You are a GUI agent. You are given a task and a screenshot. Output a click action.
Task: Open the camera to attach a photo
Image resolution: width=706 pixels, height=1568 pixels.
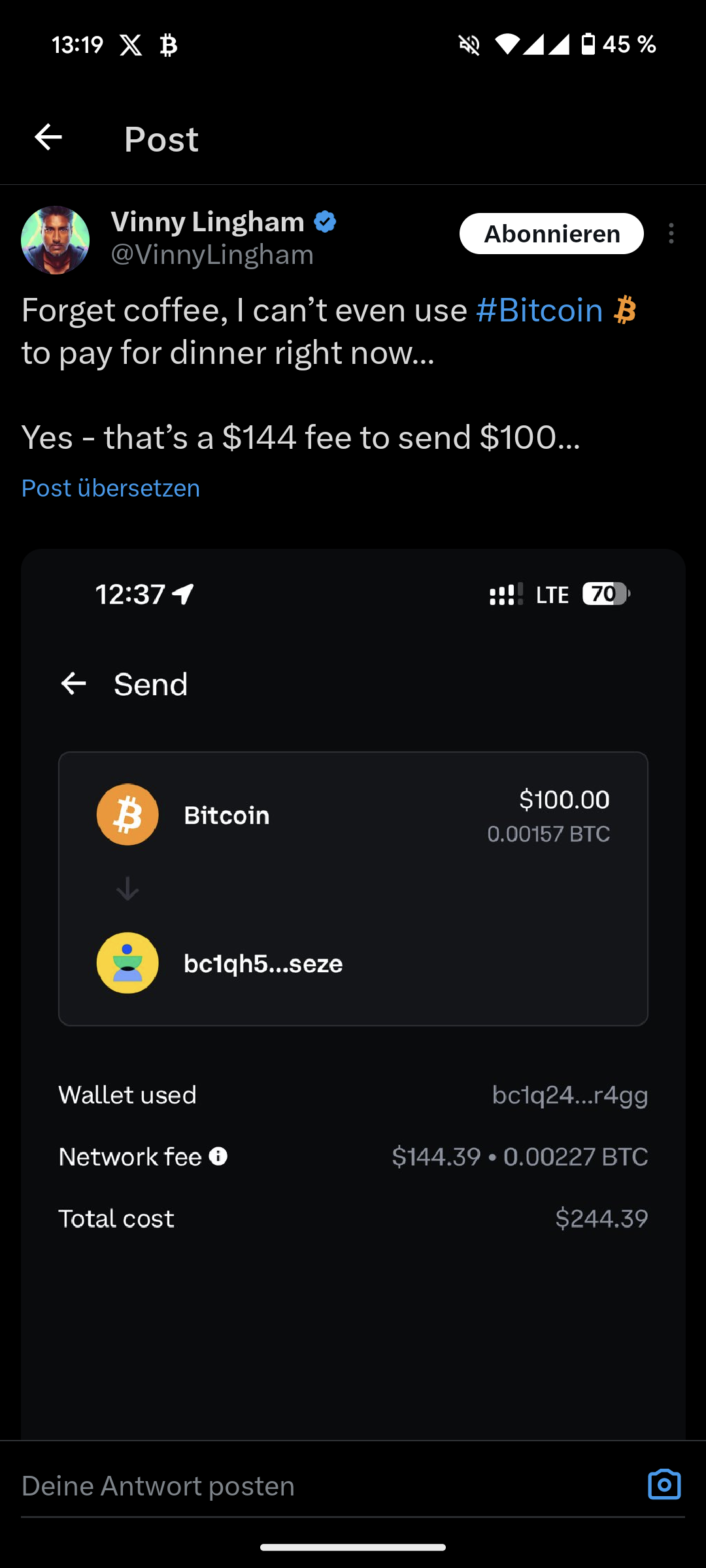click(x=664, y=1485)
